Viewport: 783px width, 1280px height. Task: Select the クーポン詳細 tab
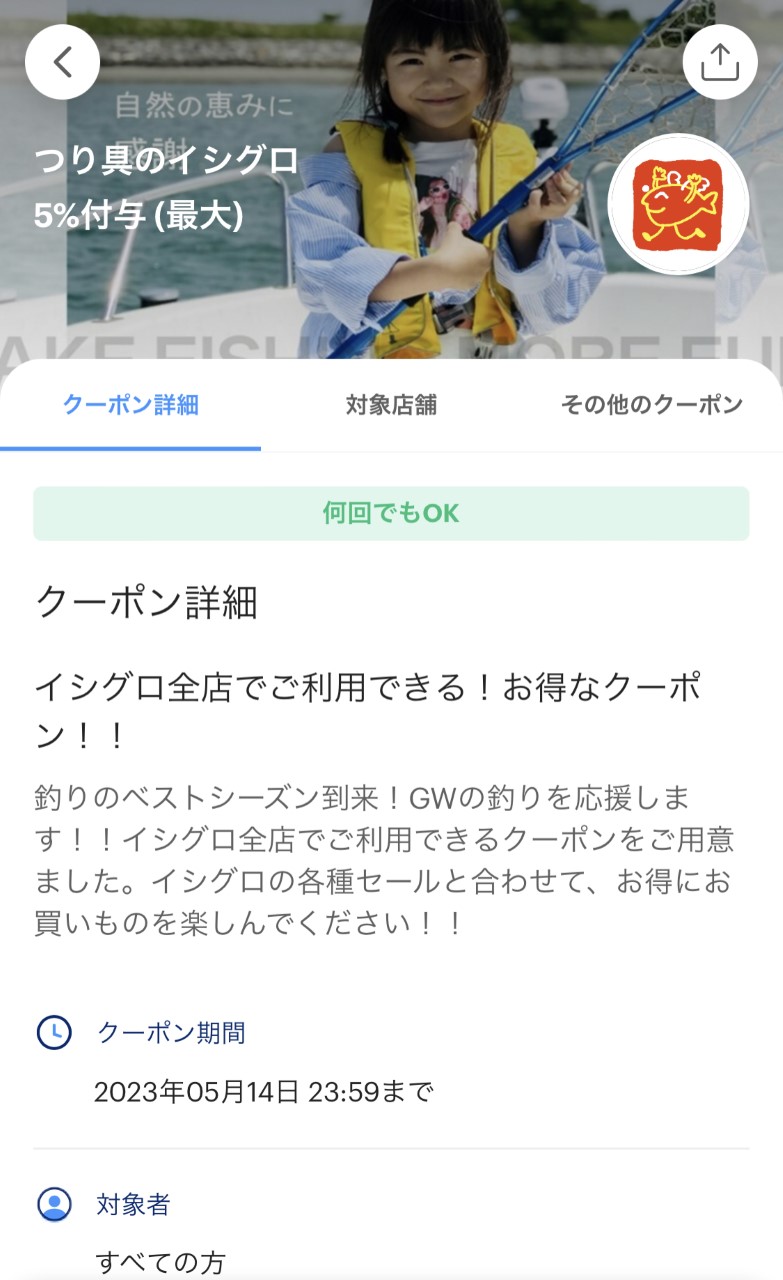tap(131, 405)
